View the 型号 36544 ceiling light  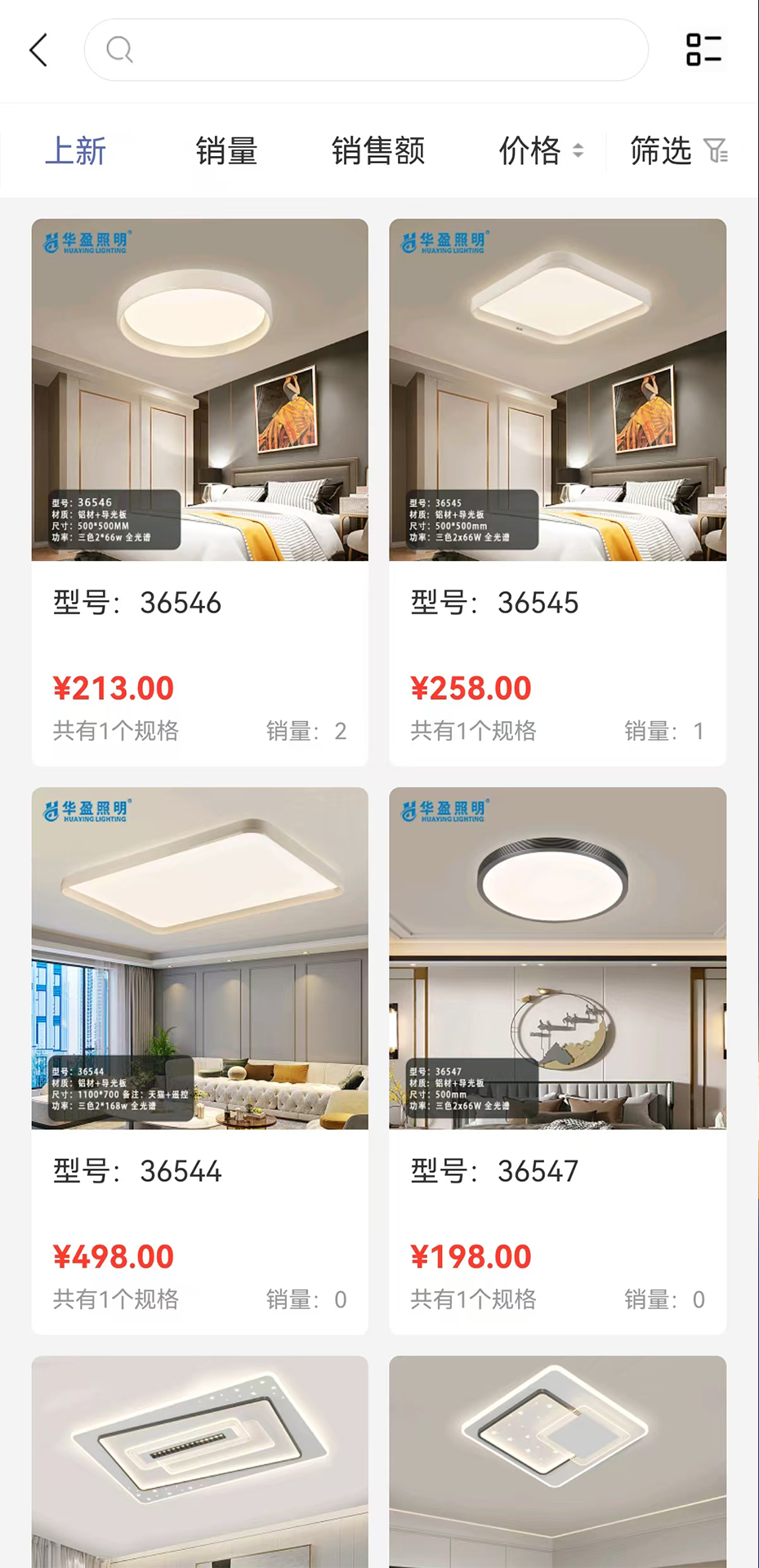point(199,1061)
